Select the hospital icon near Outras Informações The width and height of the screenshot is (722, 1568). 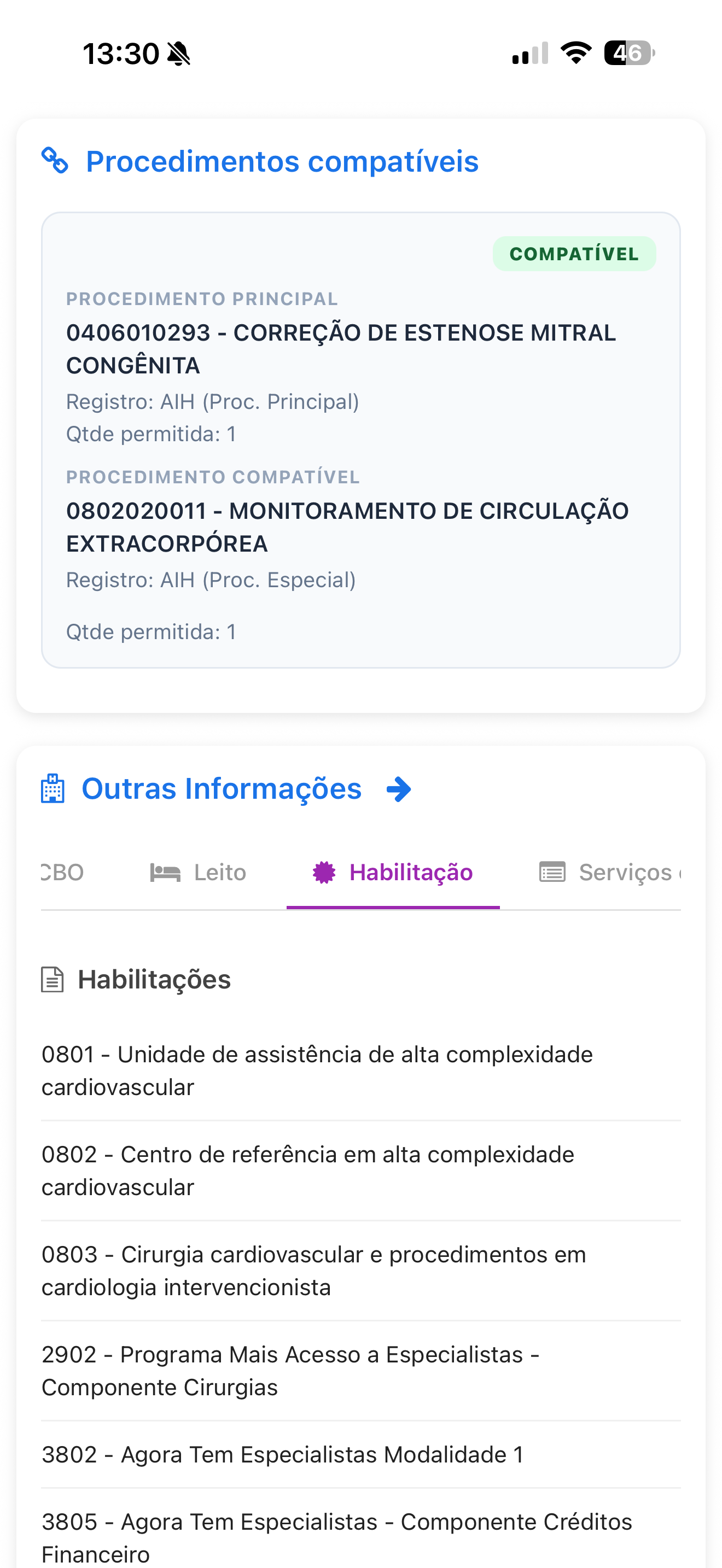pos(54,788)
